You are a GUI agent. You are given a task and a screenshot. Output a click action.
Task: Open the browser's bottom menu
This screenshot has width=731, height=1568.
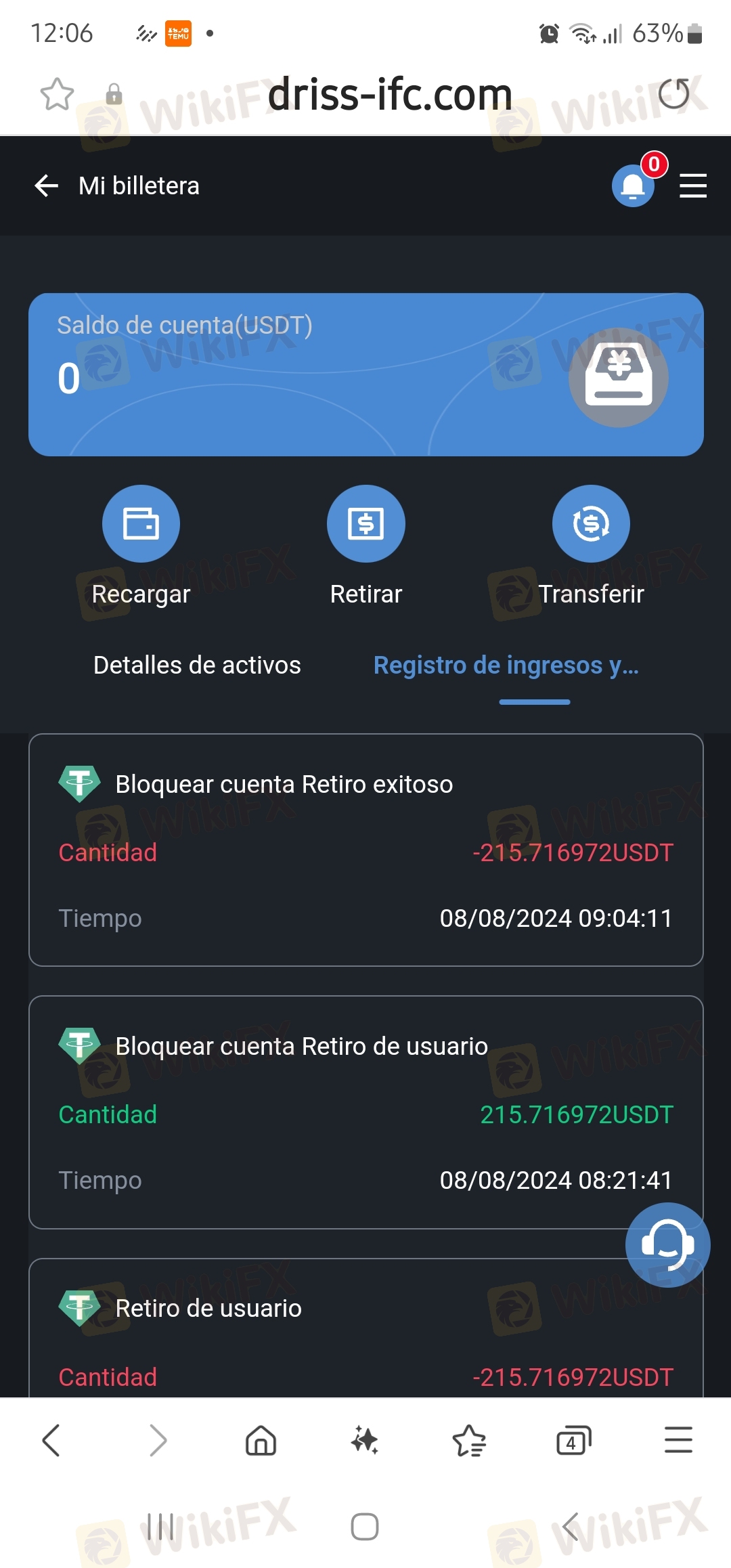[678, 1439]
